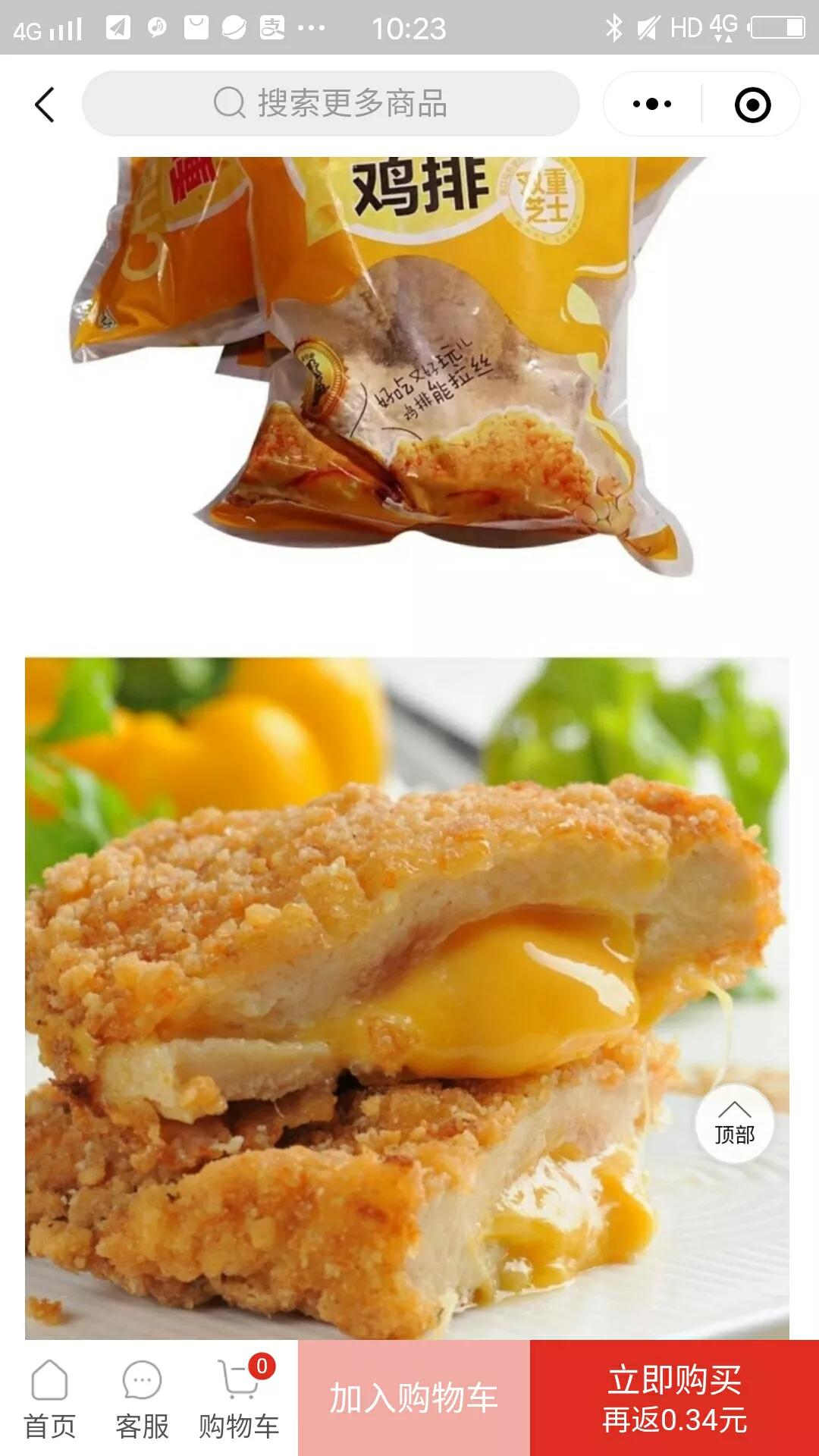Open the 搜索更多商品 search box
This screenshot has width=819, height=1456.
tap(331, 104)
